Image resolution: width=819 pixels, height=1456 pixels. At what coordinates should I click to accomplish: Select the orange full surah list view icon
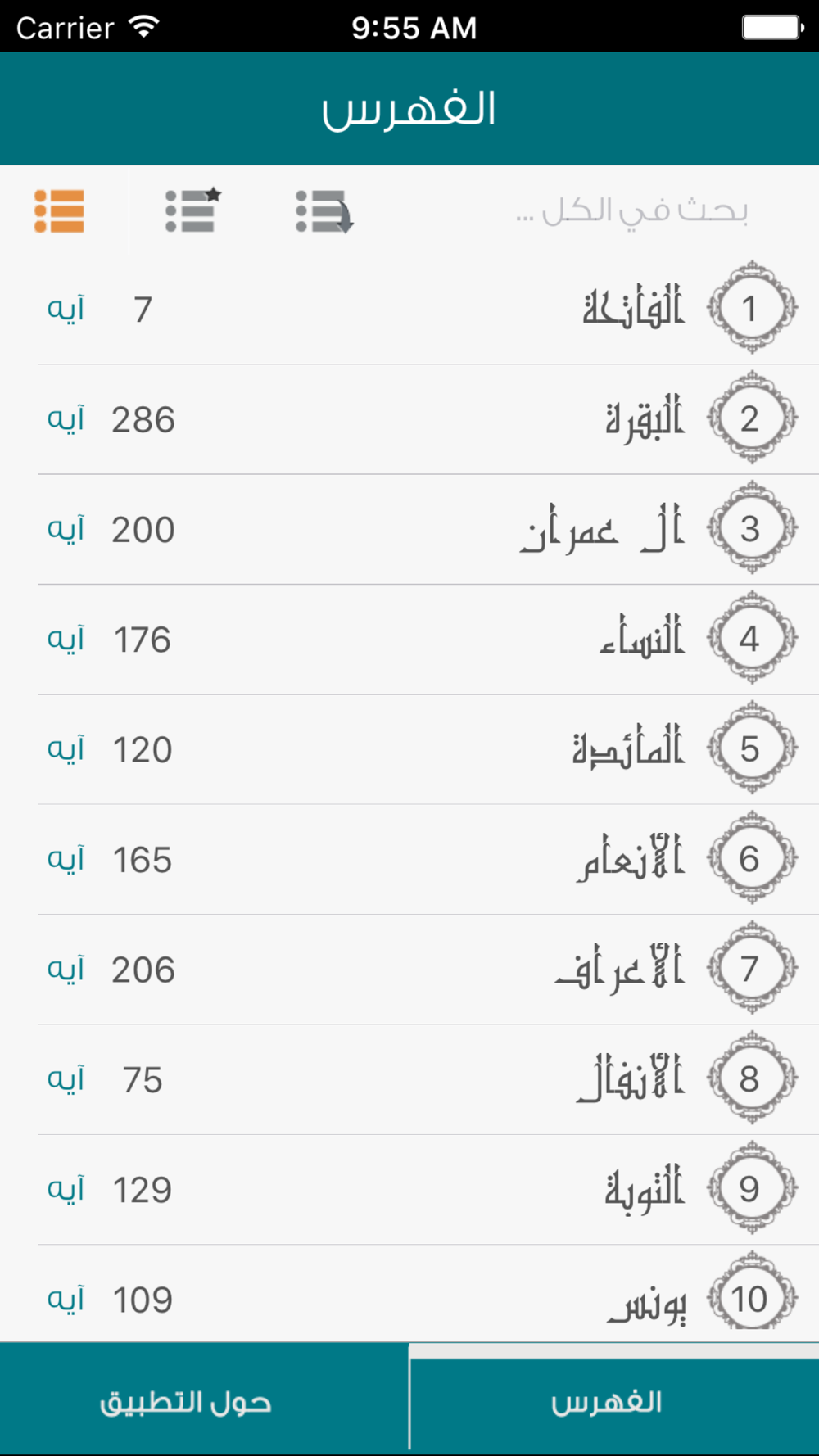[x=59, y=211]
